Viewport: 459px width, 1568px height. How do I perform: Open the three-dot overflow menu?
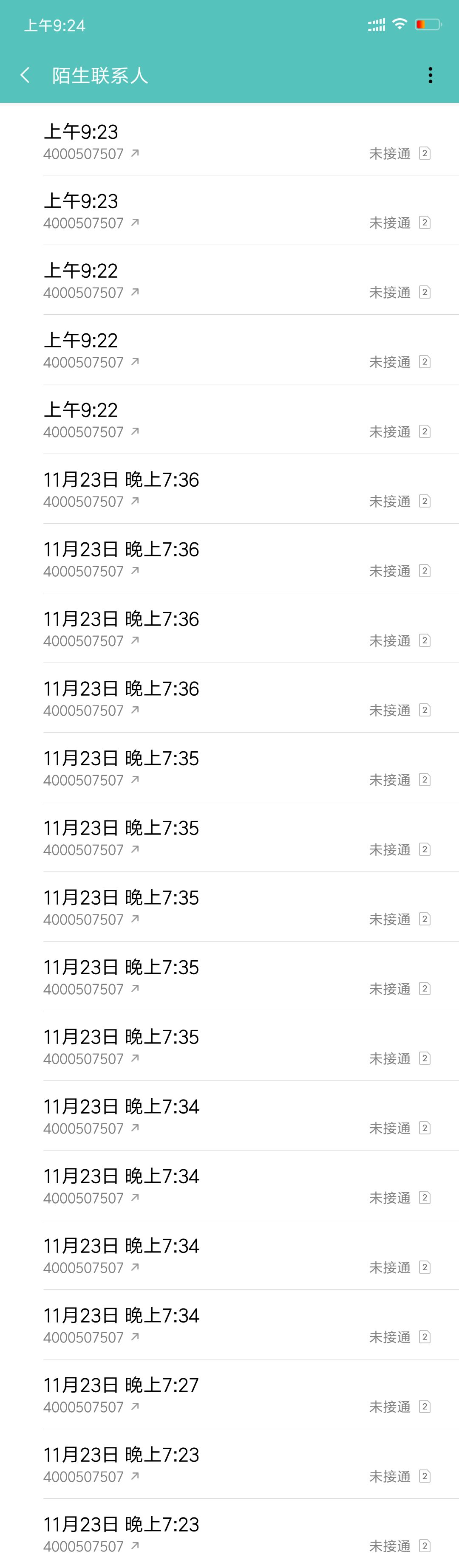(430, 75)
